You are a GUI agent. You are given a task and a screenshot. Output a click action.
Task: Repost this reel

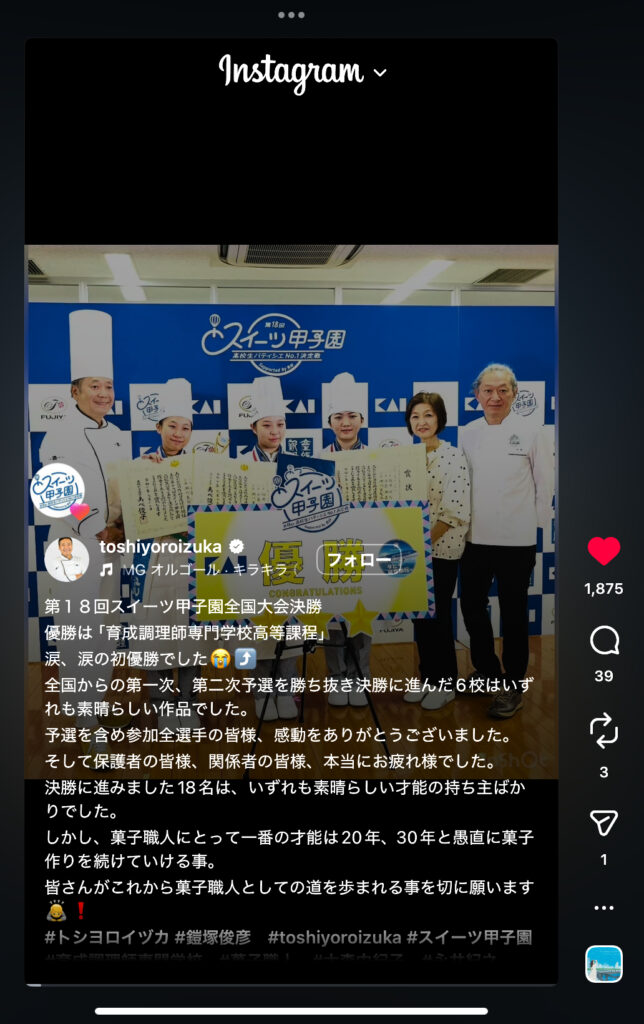tap(603, 733)
